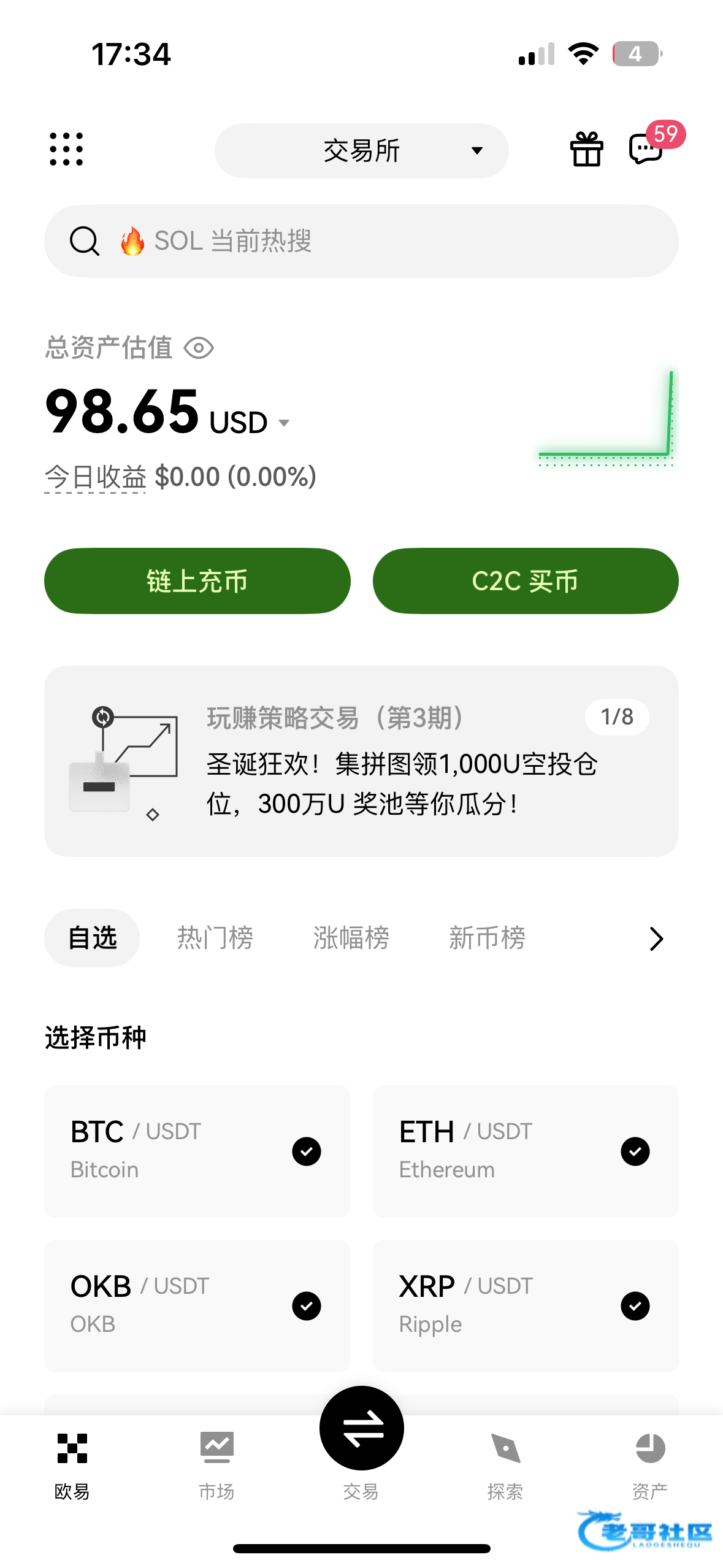Open the nine-dot grid menu
The height and width of the screenshot is (1568, 723).
66,149
